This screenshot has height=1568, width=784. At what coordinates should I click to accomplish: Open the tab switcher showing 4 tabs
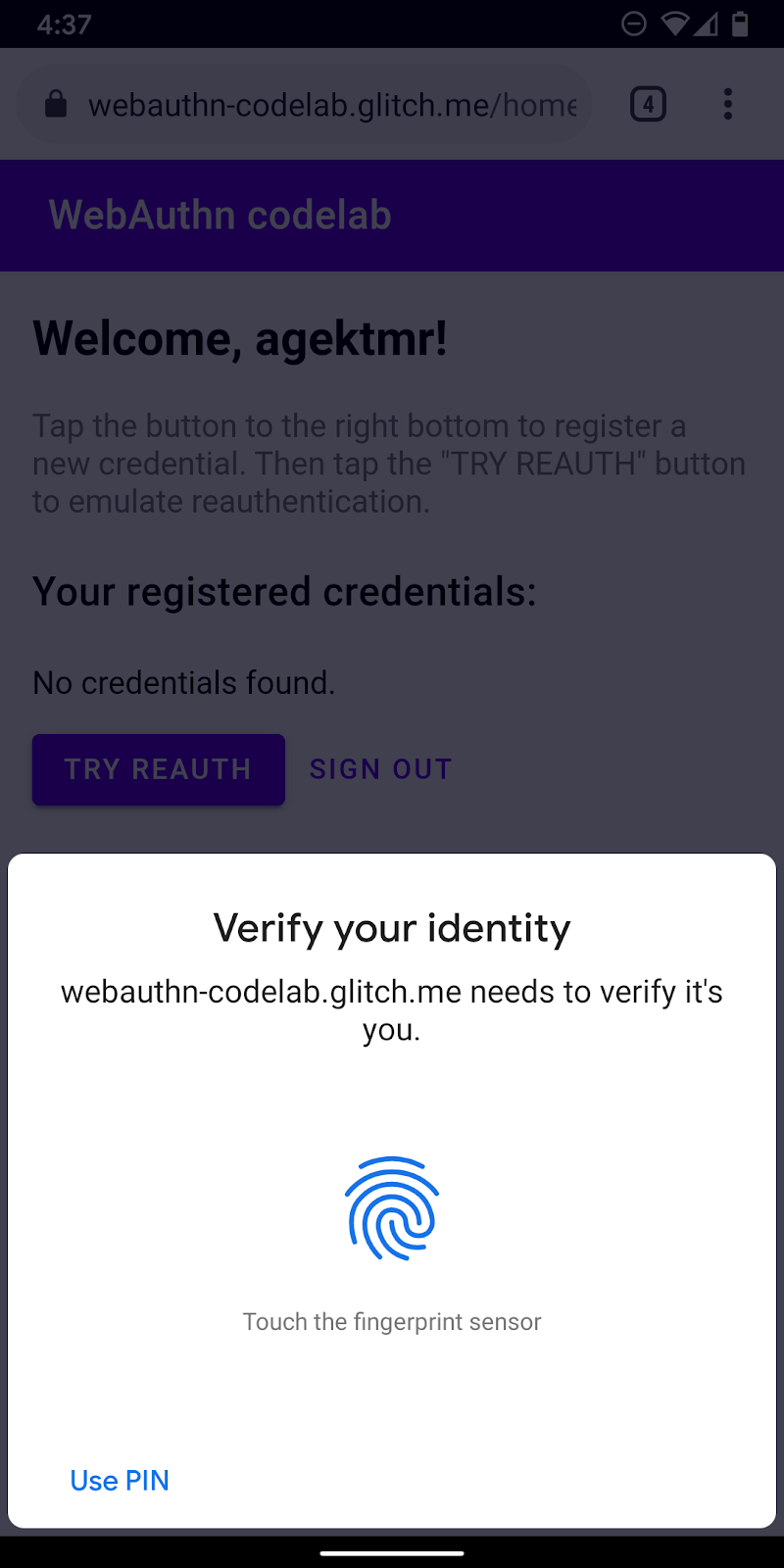click(647, 104)
